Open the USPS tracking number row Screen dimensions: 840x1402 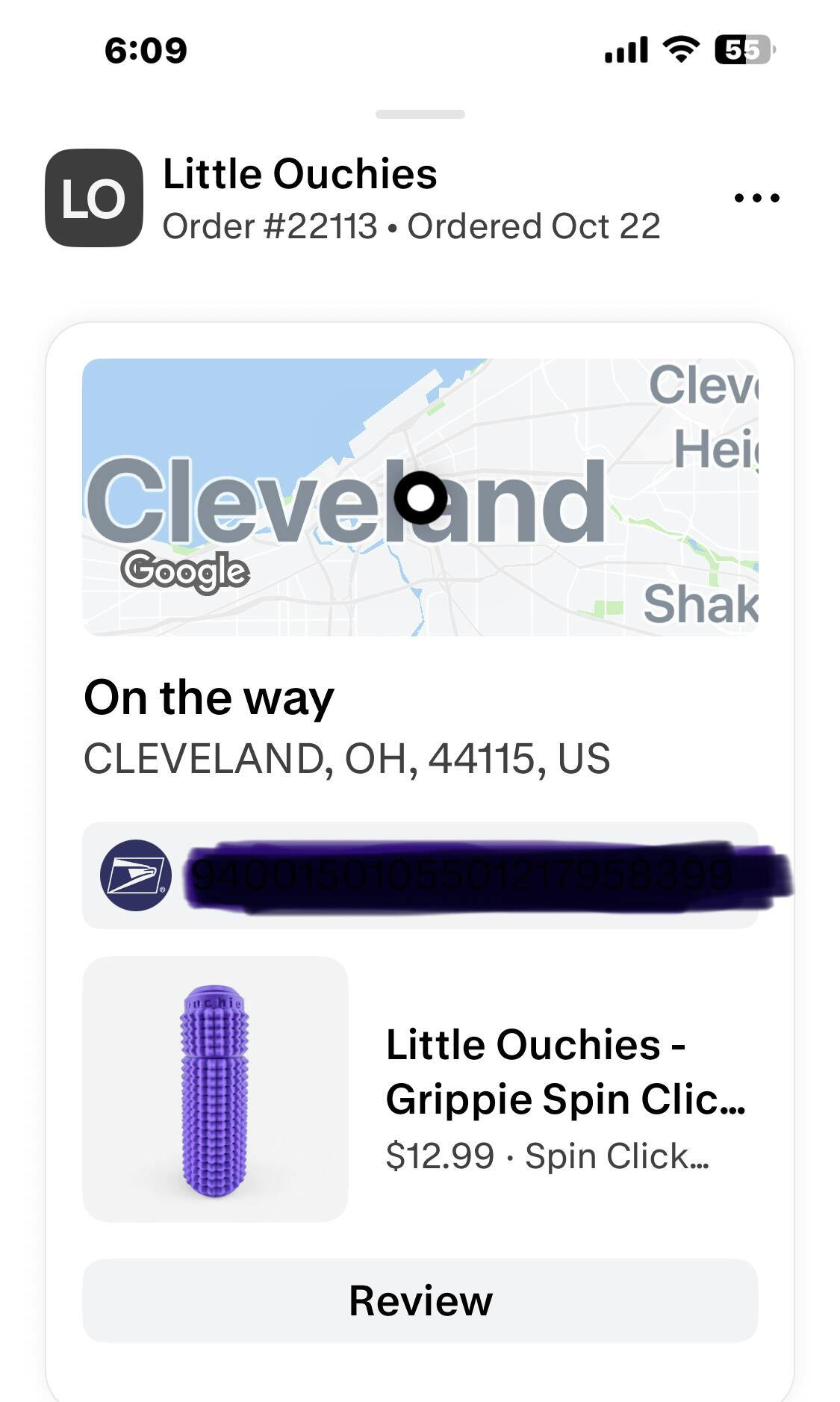coord(420,875)
